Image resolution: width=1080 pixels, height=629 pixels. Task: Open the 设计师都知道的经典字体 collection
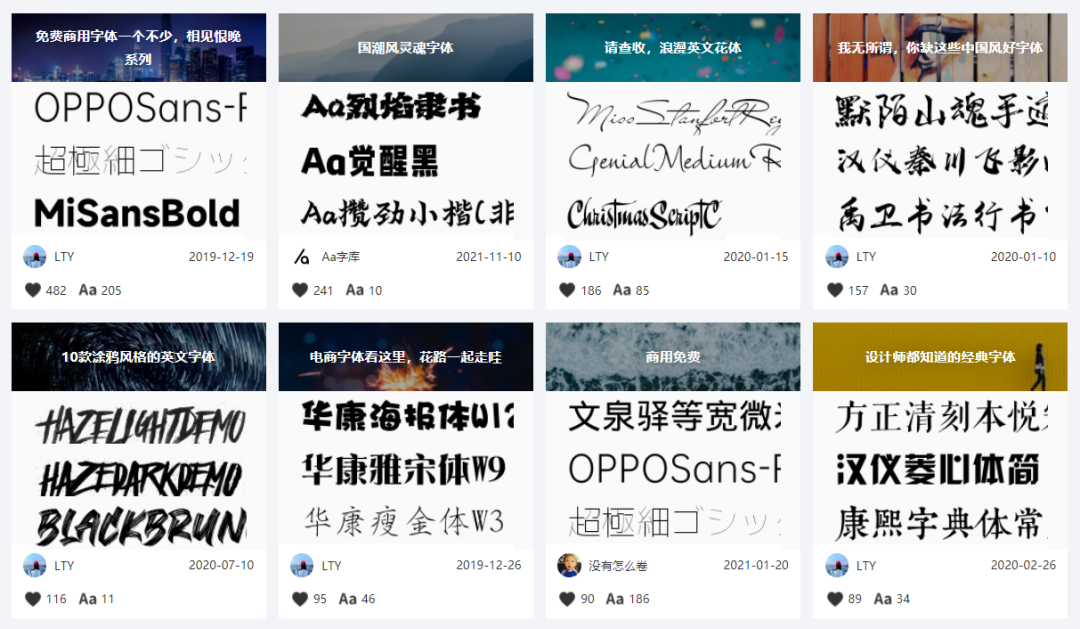click(939, 356)
